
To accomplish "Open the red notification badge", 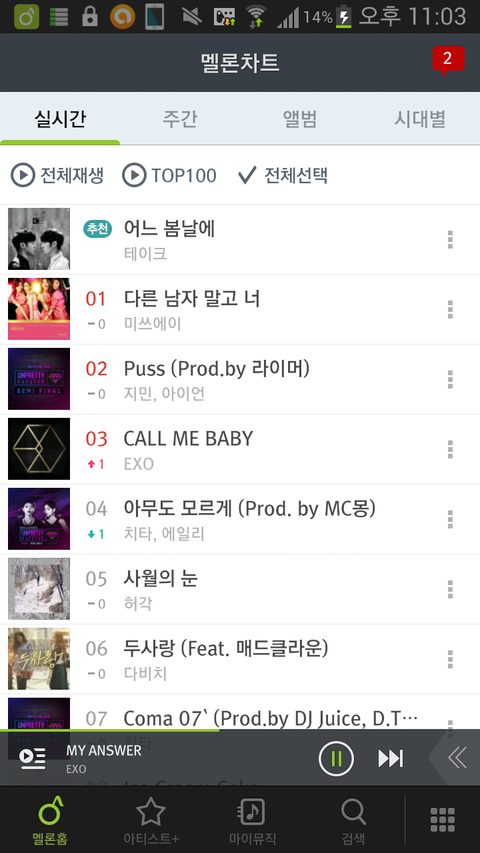I will pos(448,60).
